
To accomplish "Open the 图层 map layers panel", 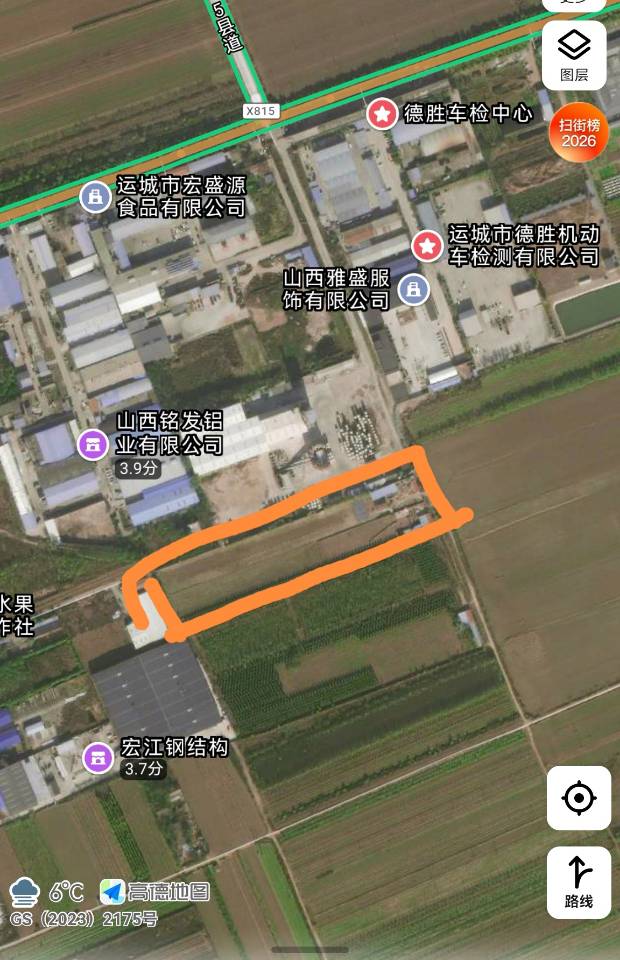I will [574, 54].
